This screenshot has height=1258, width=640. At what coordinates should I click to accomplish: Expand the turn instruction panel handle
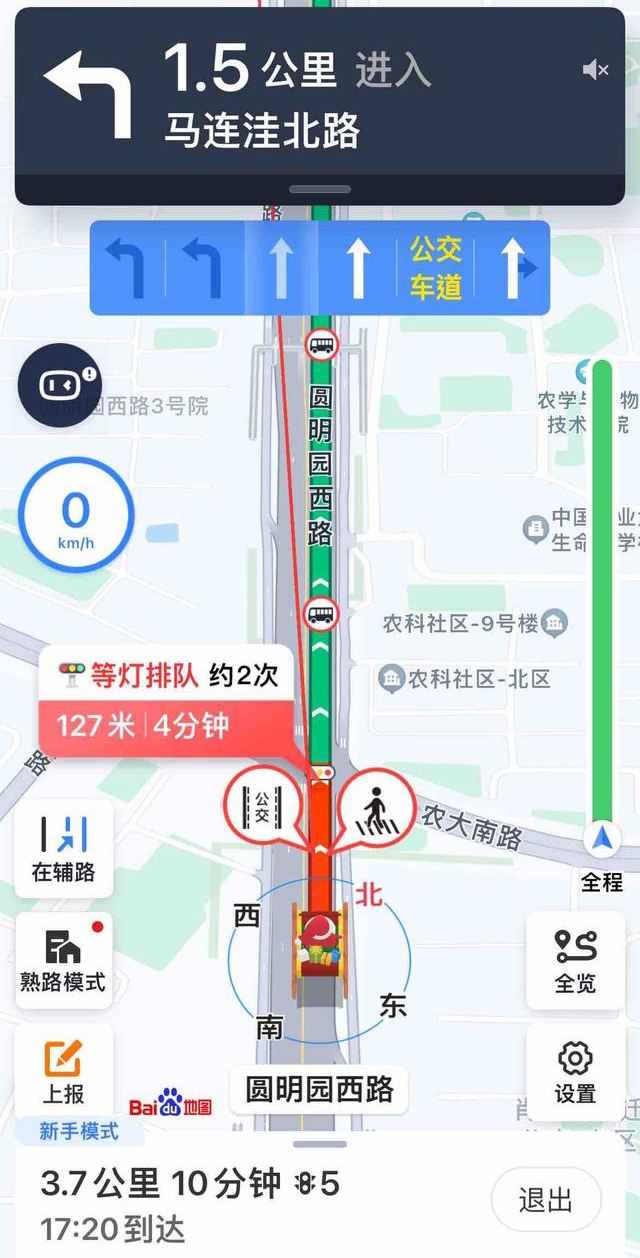320,189
